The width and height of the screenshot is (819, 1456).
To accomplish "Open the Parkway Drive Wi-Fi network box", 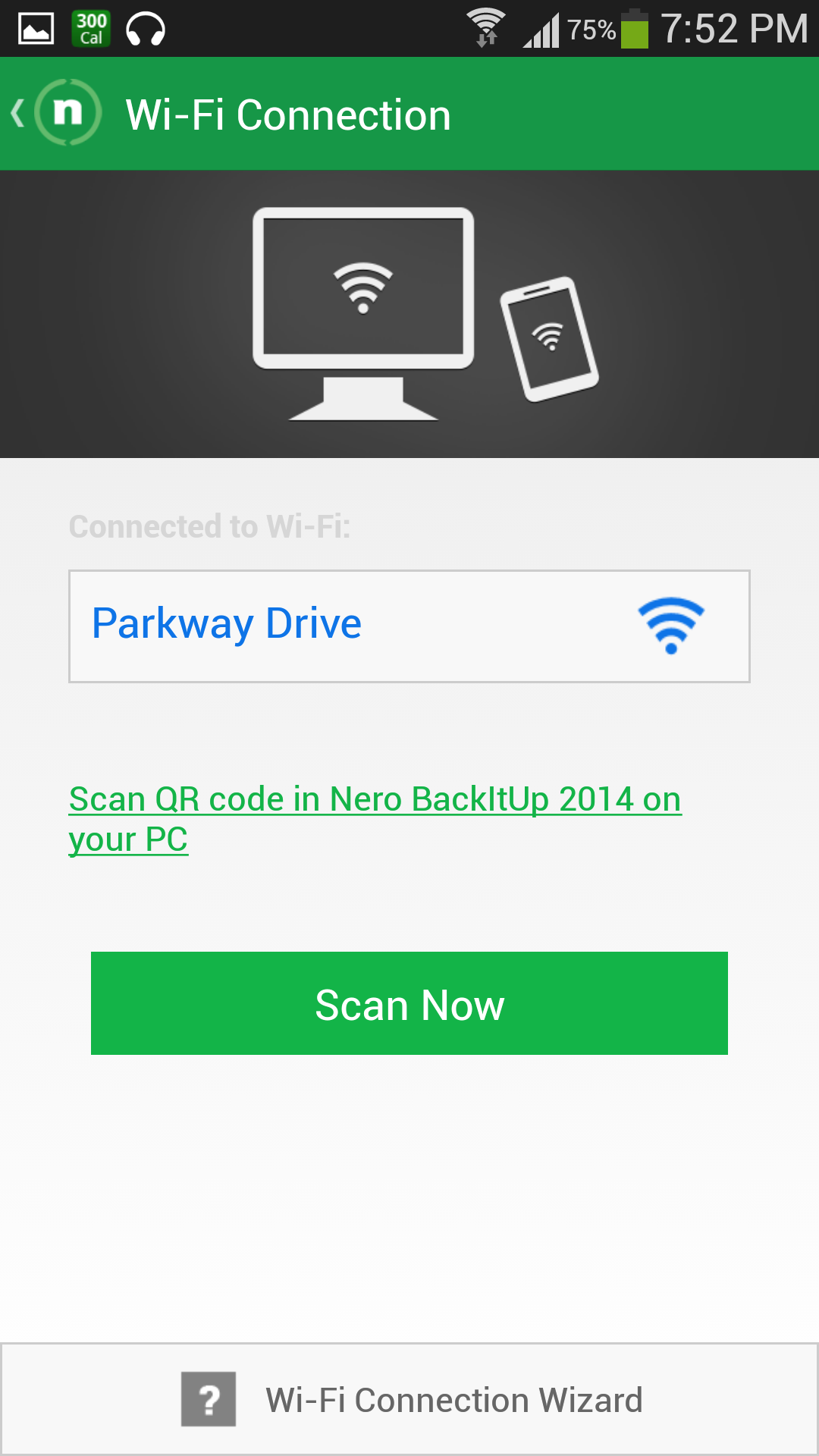I will (x=409, y=626).
